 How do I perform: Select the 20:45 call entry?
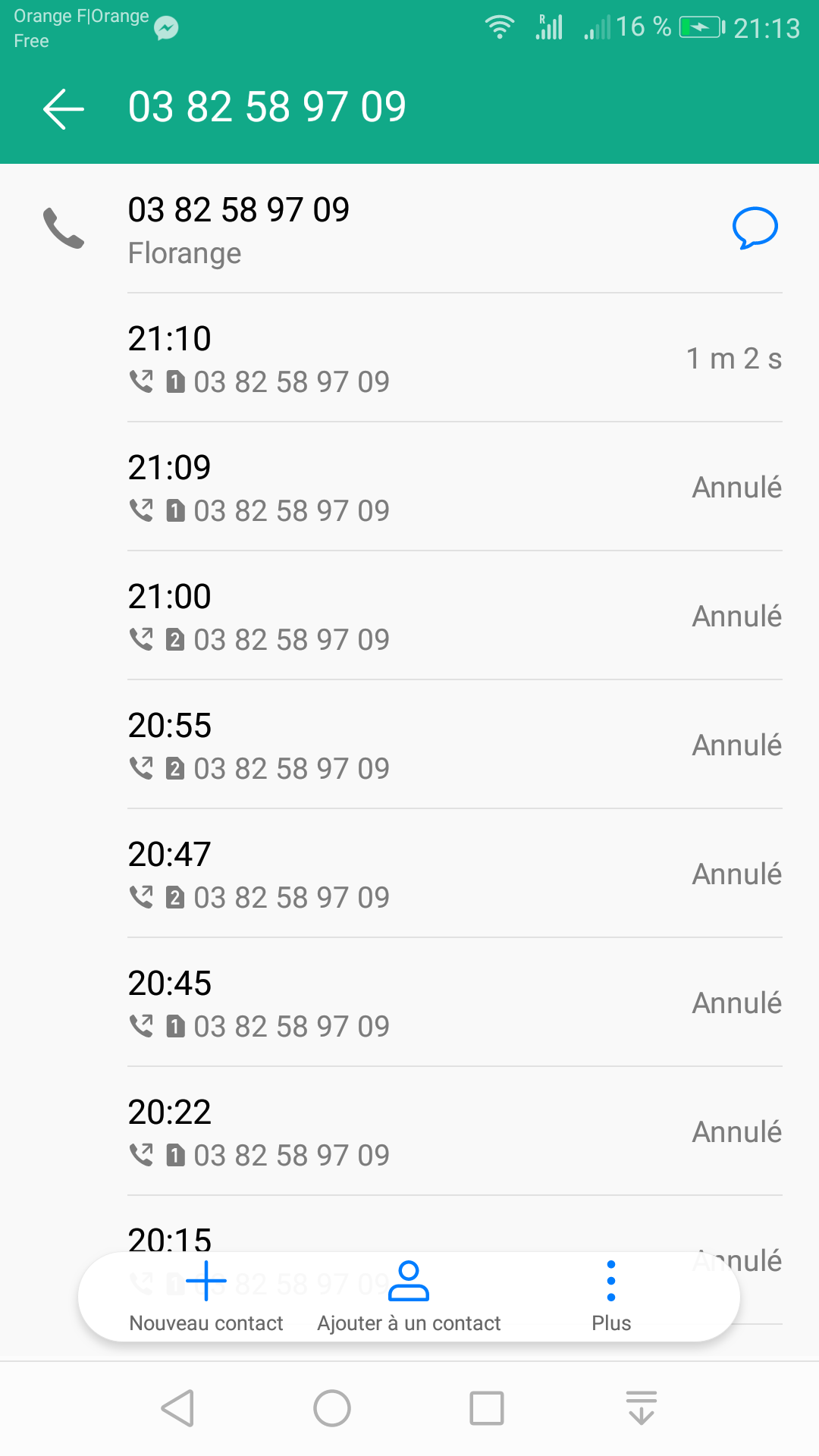455,1003
